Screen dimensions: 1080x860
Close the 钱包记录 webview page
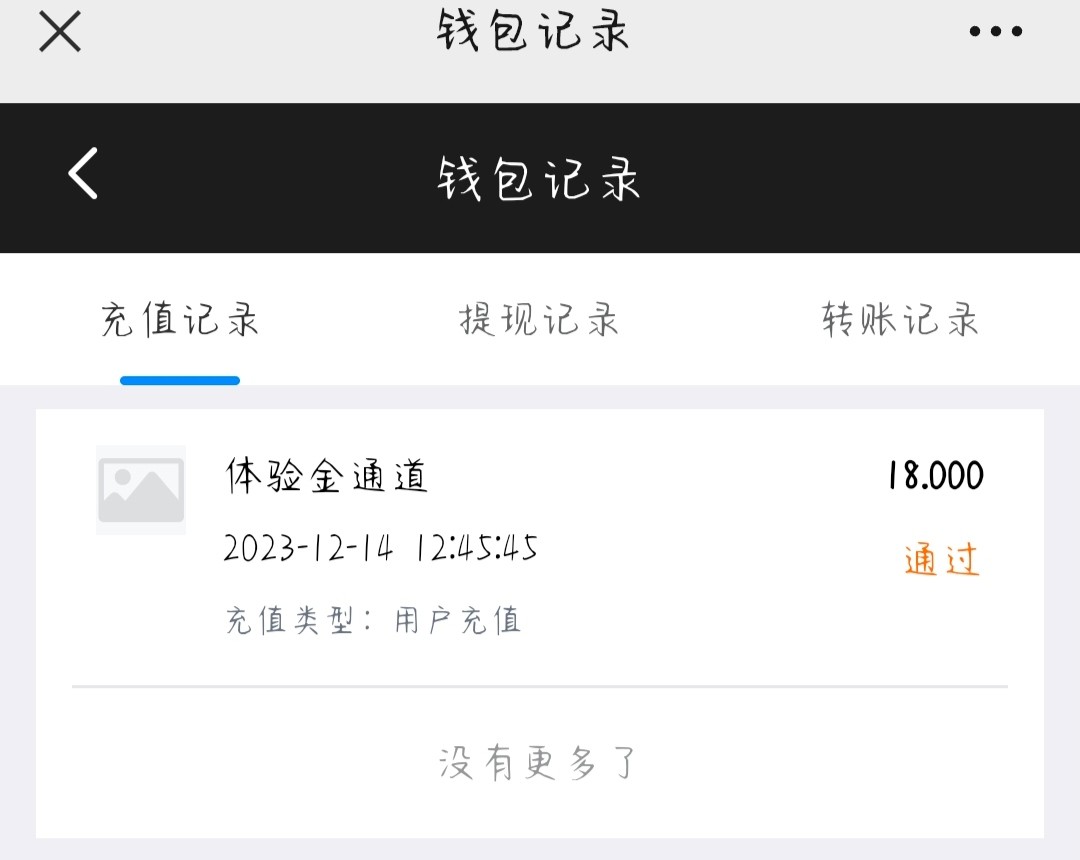(60, 31)
